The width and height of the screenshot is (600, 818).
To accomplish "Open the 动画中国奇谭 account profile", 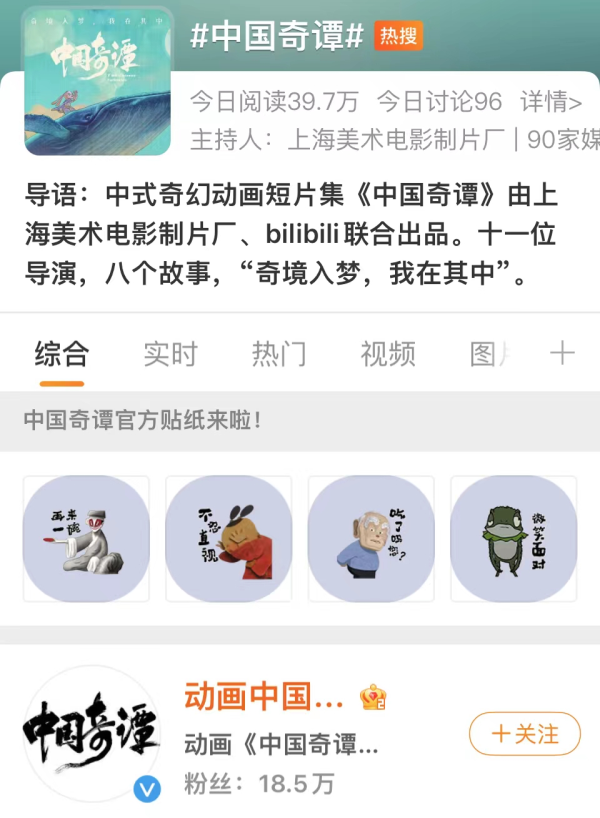I will coord(264,697).
